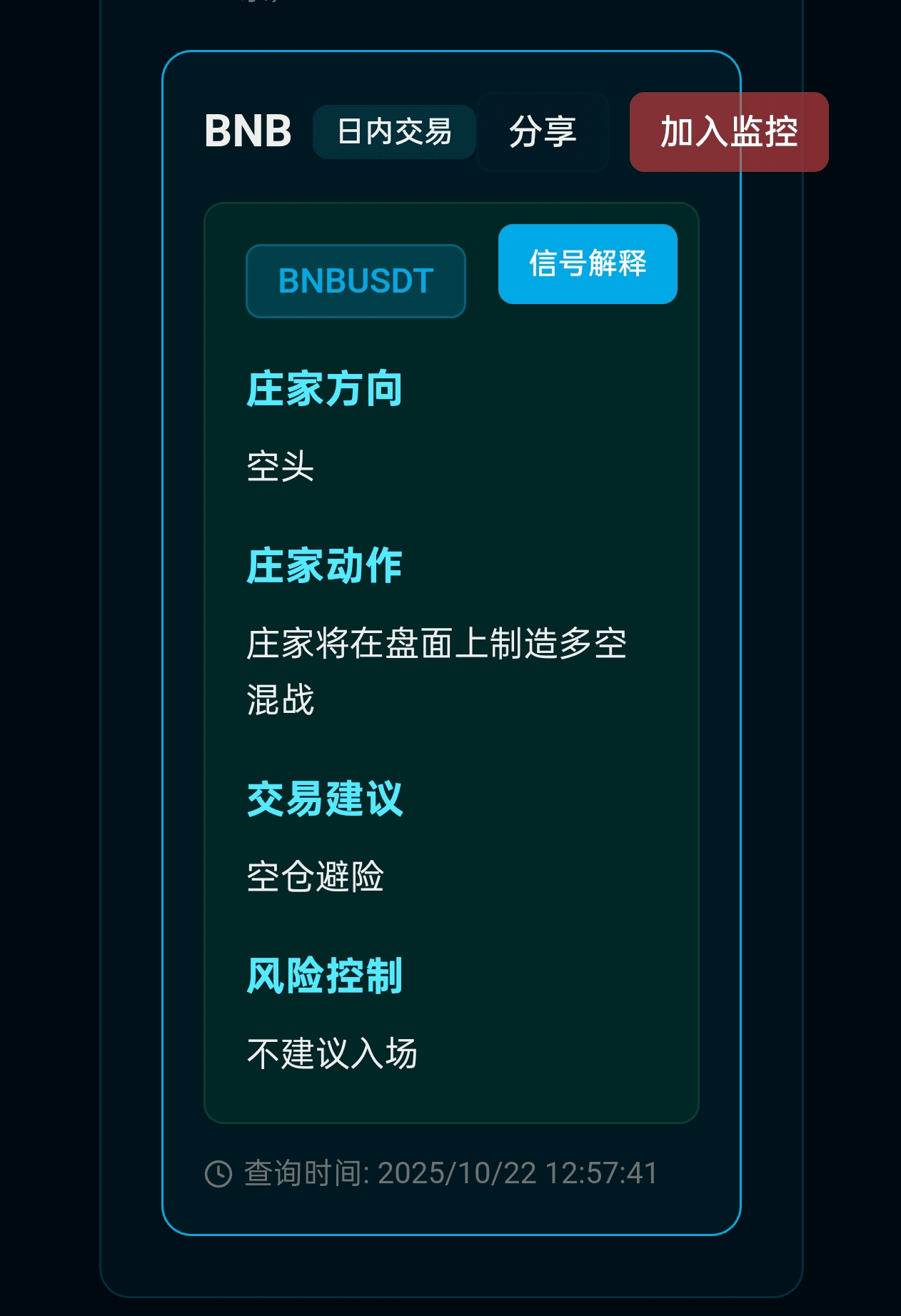Select the BNBUSDT pair chip
This screenshot has height=1316, width=901.
pyautogui.click(x=356, y=281)
